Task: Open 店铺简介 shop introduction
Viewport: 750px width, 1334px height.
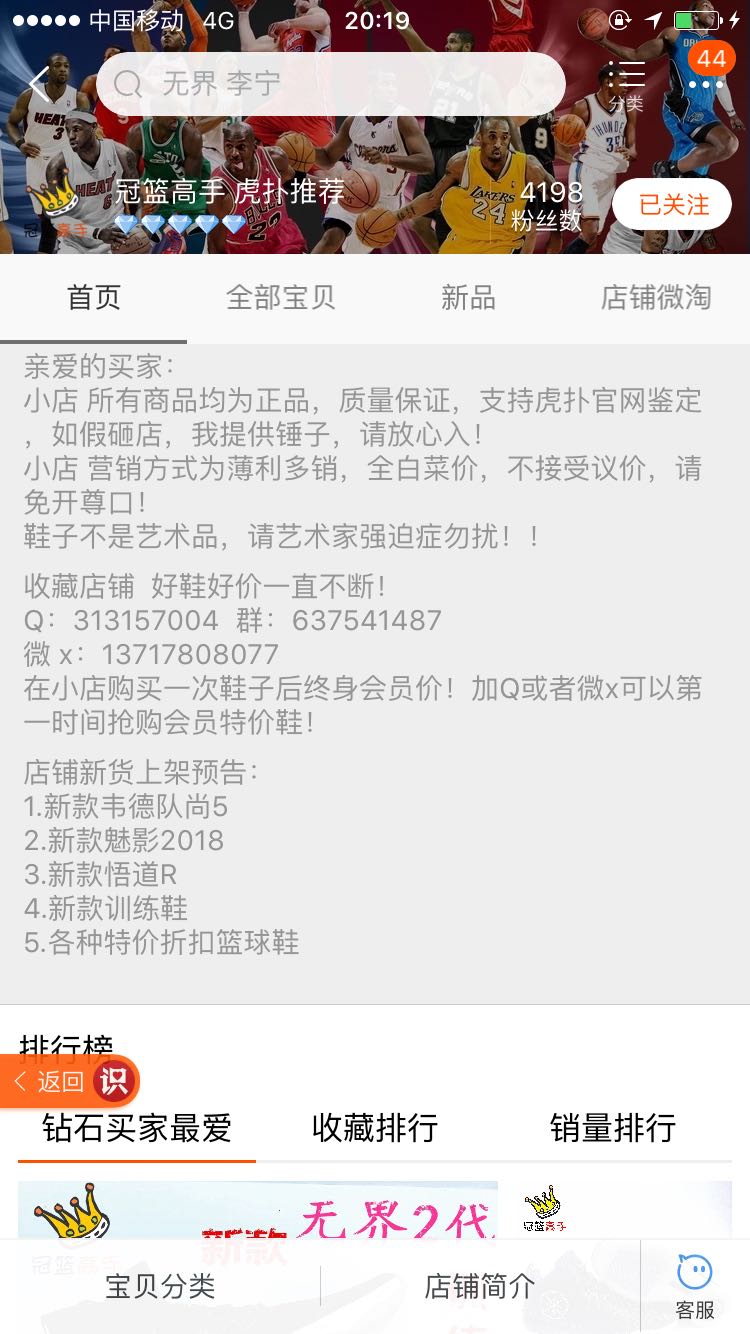Action: 480,1286
